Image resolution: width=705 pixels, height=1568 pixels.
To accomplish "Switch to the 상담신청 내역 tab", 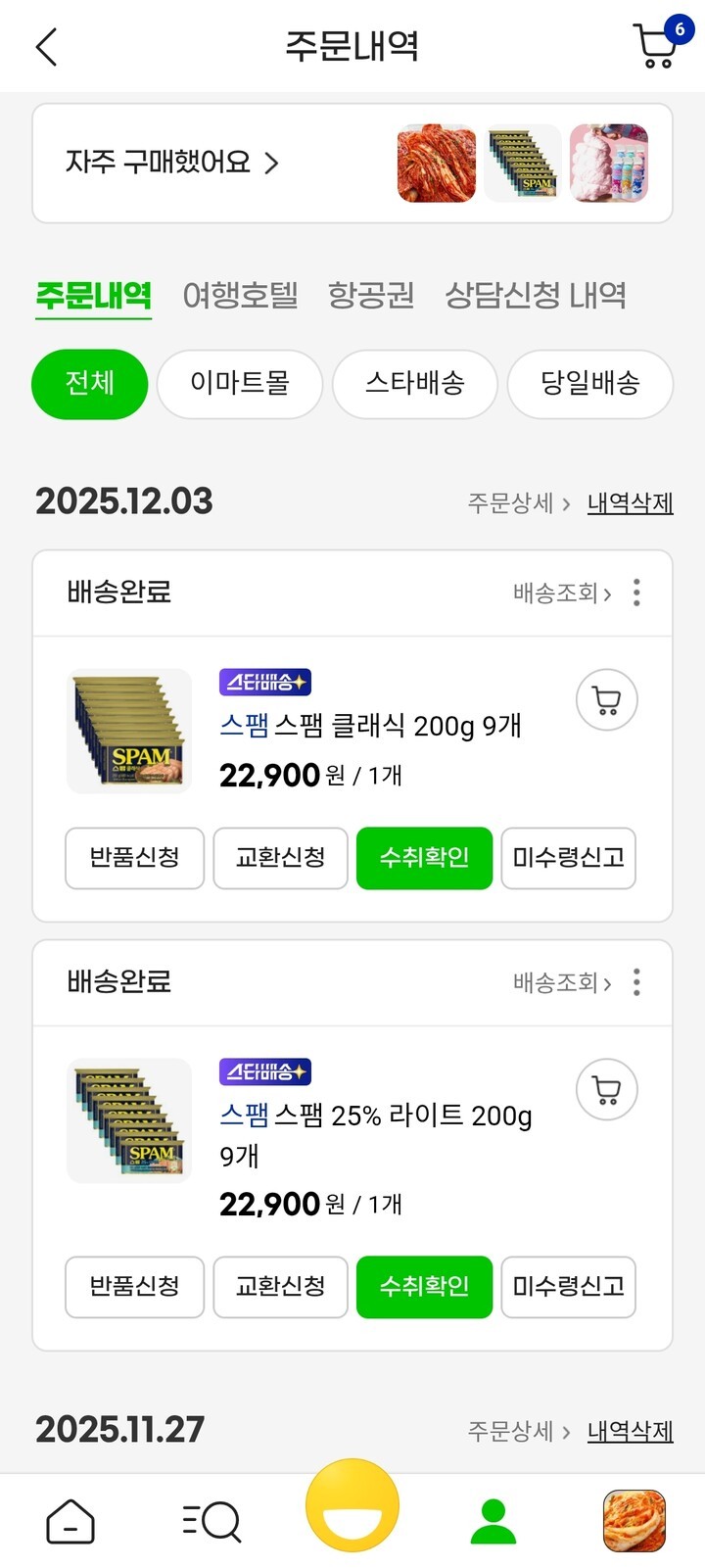I will 535,295.
